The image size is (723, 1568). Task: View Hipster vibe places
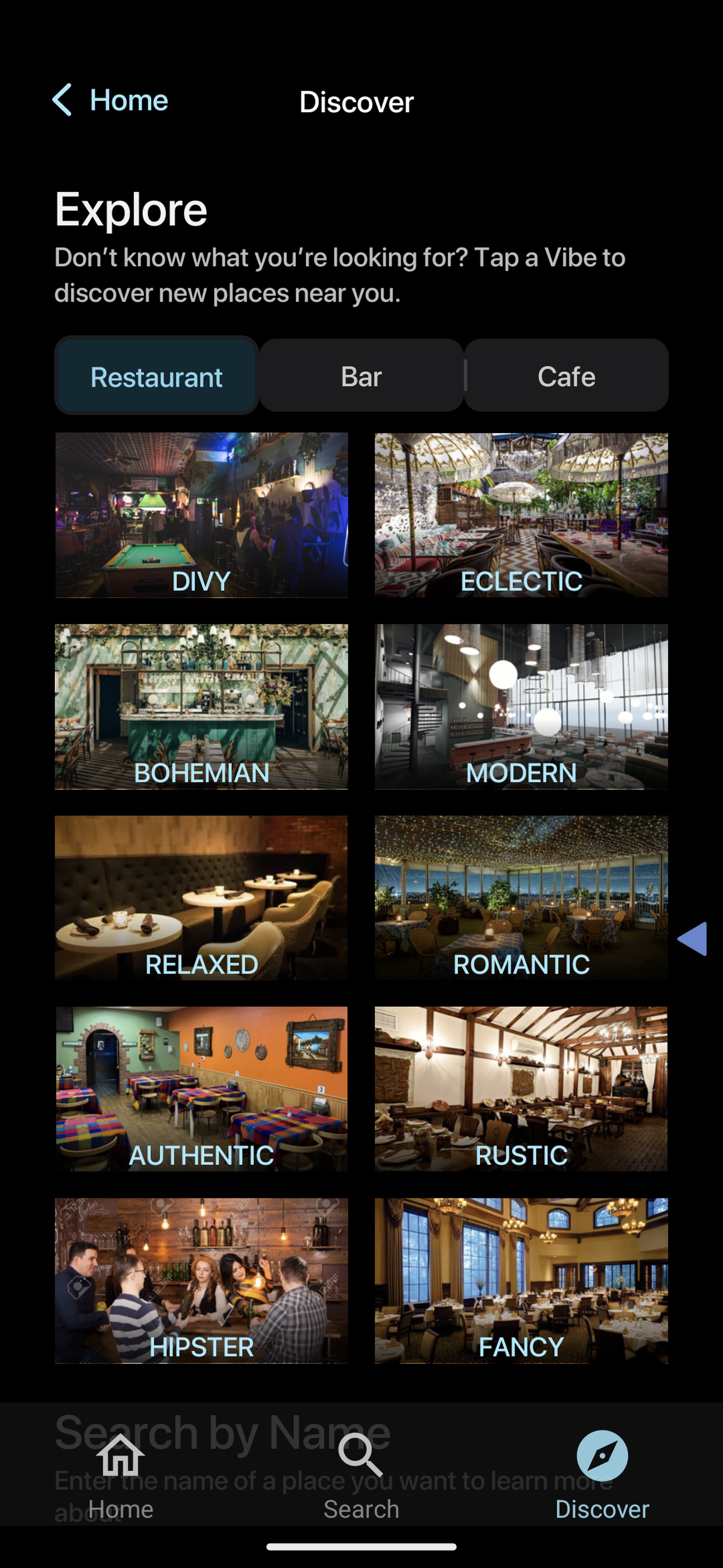tap(201, 1281)
